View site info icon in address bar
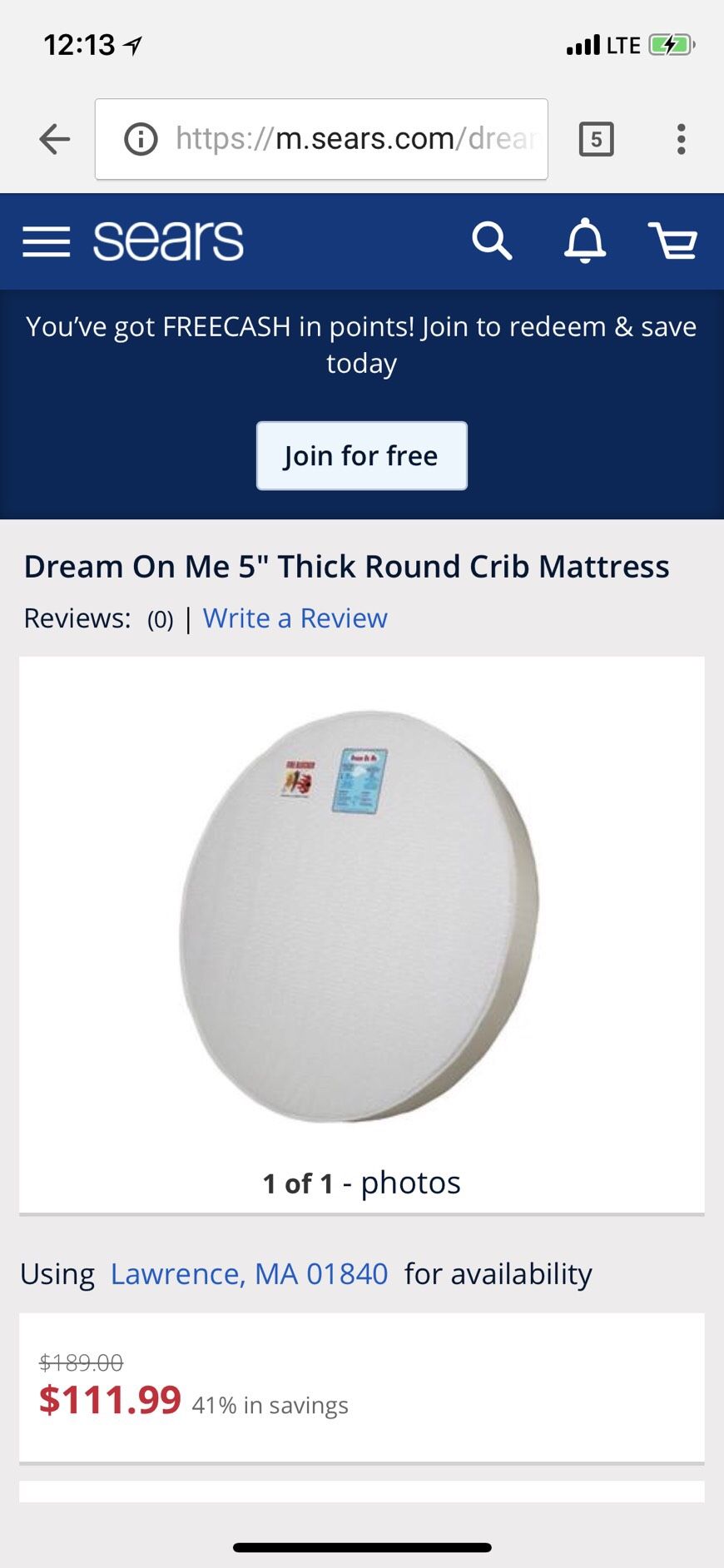Image resolution: width=724 pixels, height=1568 pixels. tap(141, 139)
